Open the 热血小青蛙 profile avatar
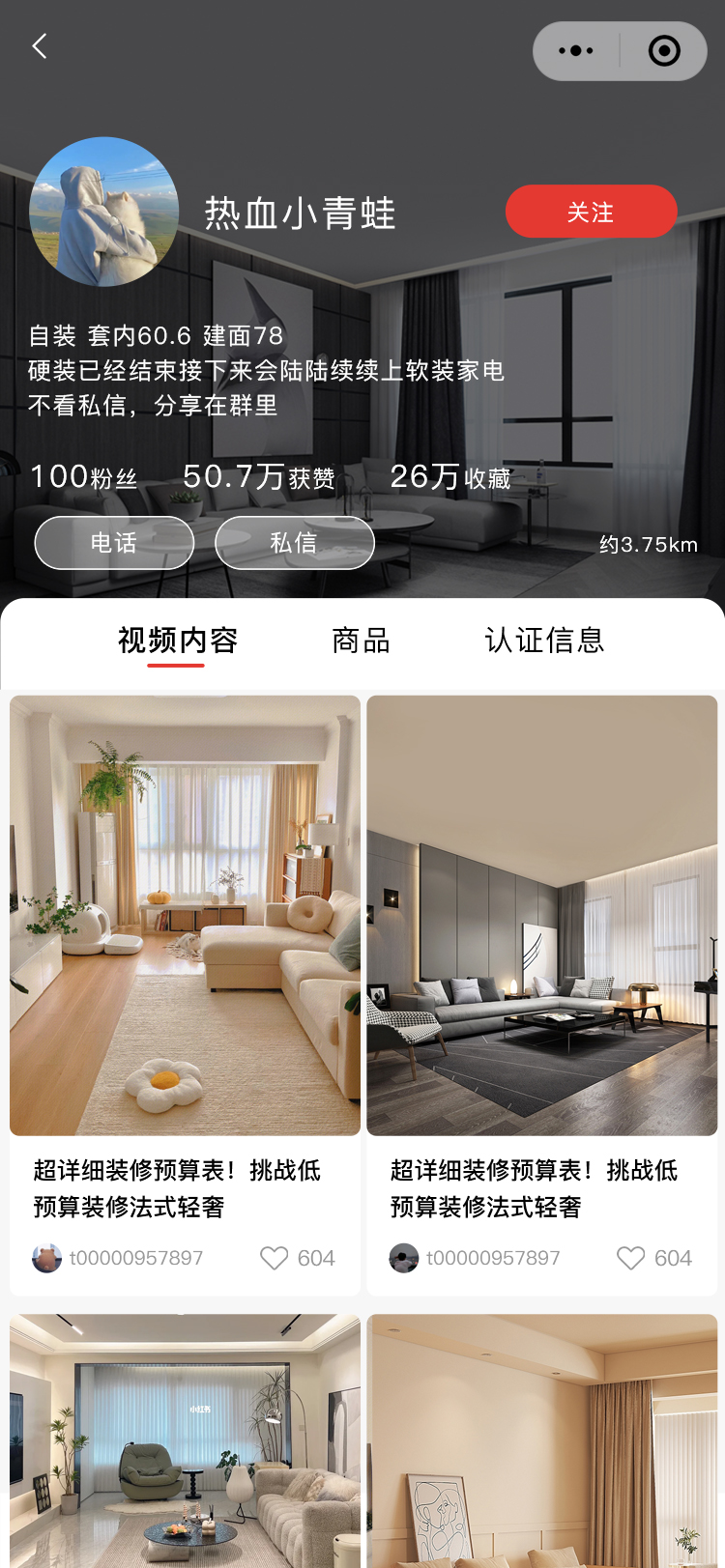Viewport: 725px width, 1568px height. pos(104,212)
